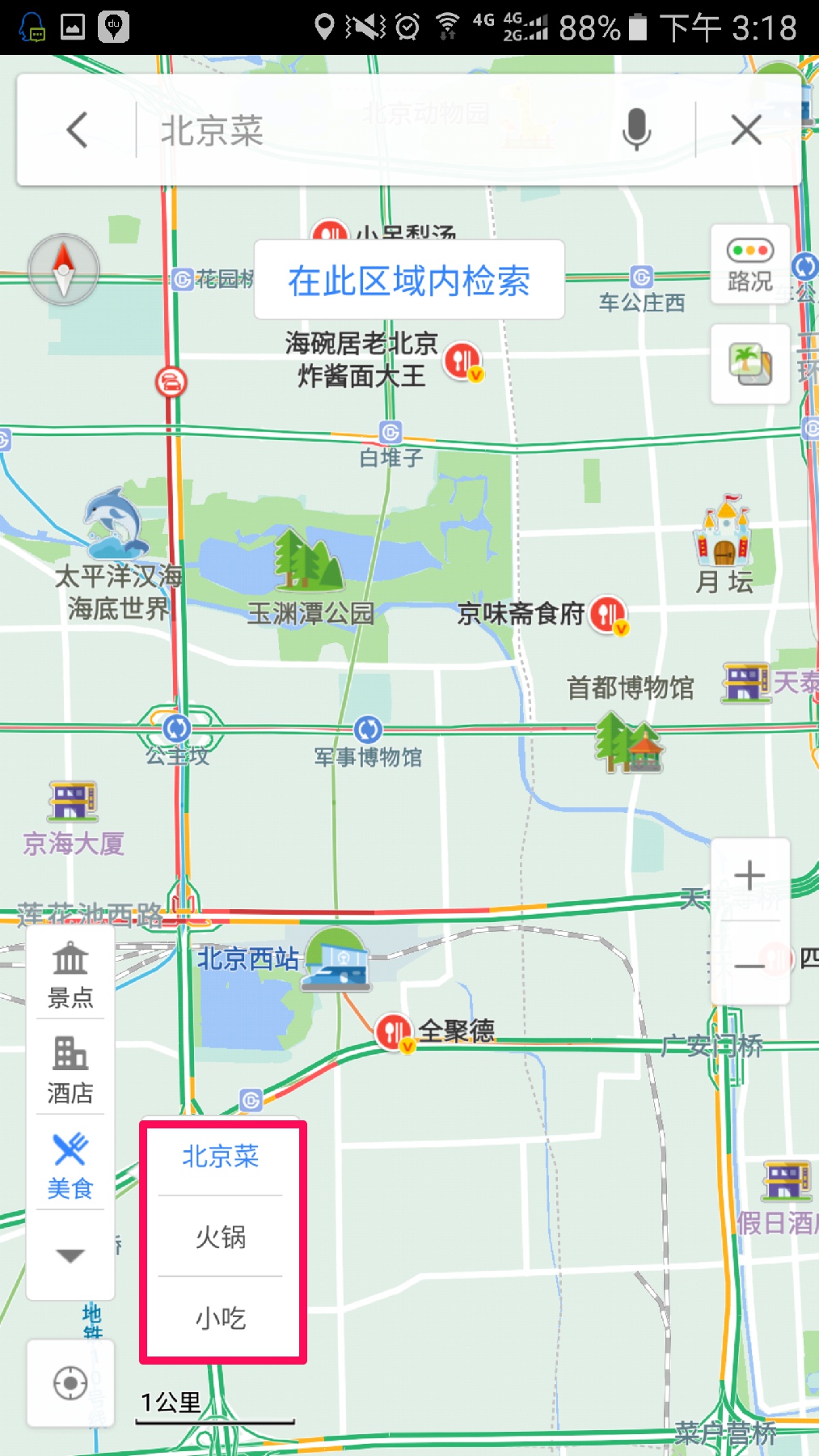Tap the back arrow in the search bar
This screenshot has height=1456, width=819.
point(77,130)
